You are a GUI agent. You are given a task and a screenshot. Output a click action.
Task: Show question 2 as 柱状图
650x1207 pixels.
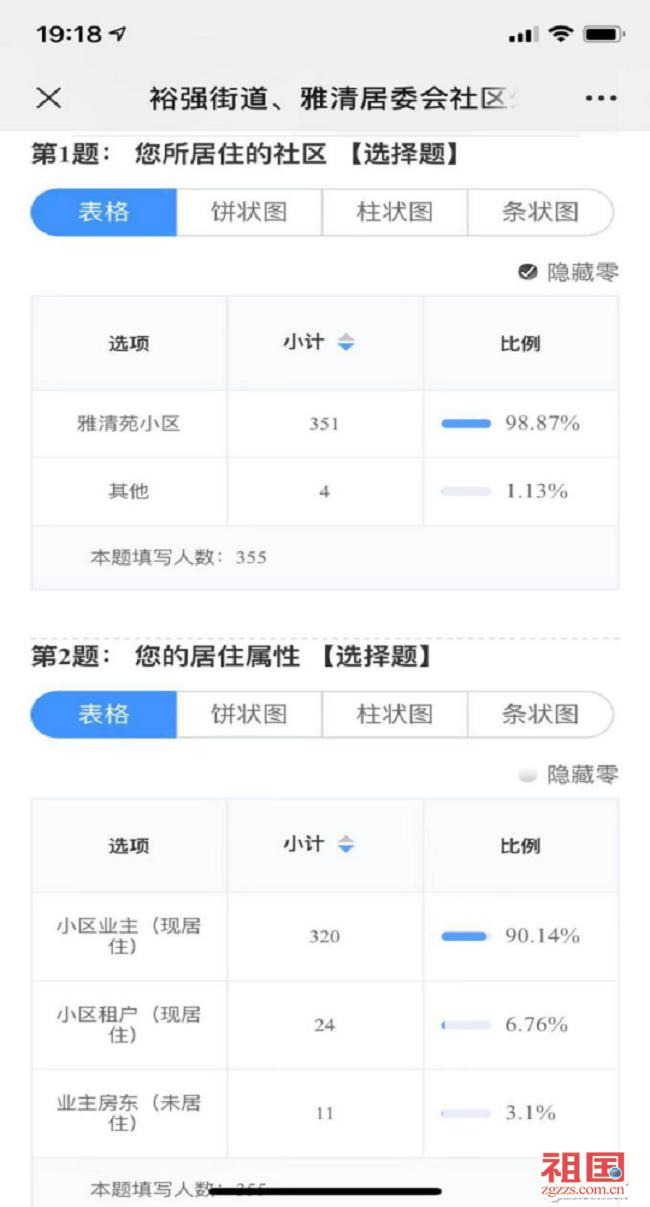click(395, 714)
